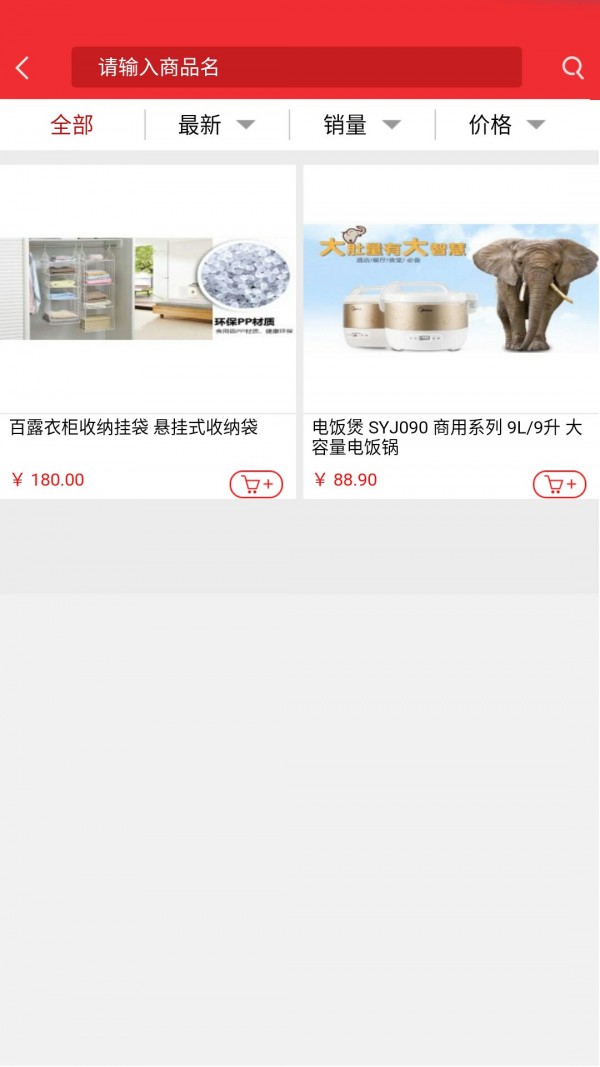Tap the 请输入商品名 search field
The height and width of the screenshot is (1067, 600).
(x=296, y=67)
